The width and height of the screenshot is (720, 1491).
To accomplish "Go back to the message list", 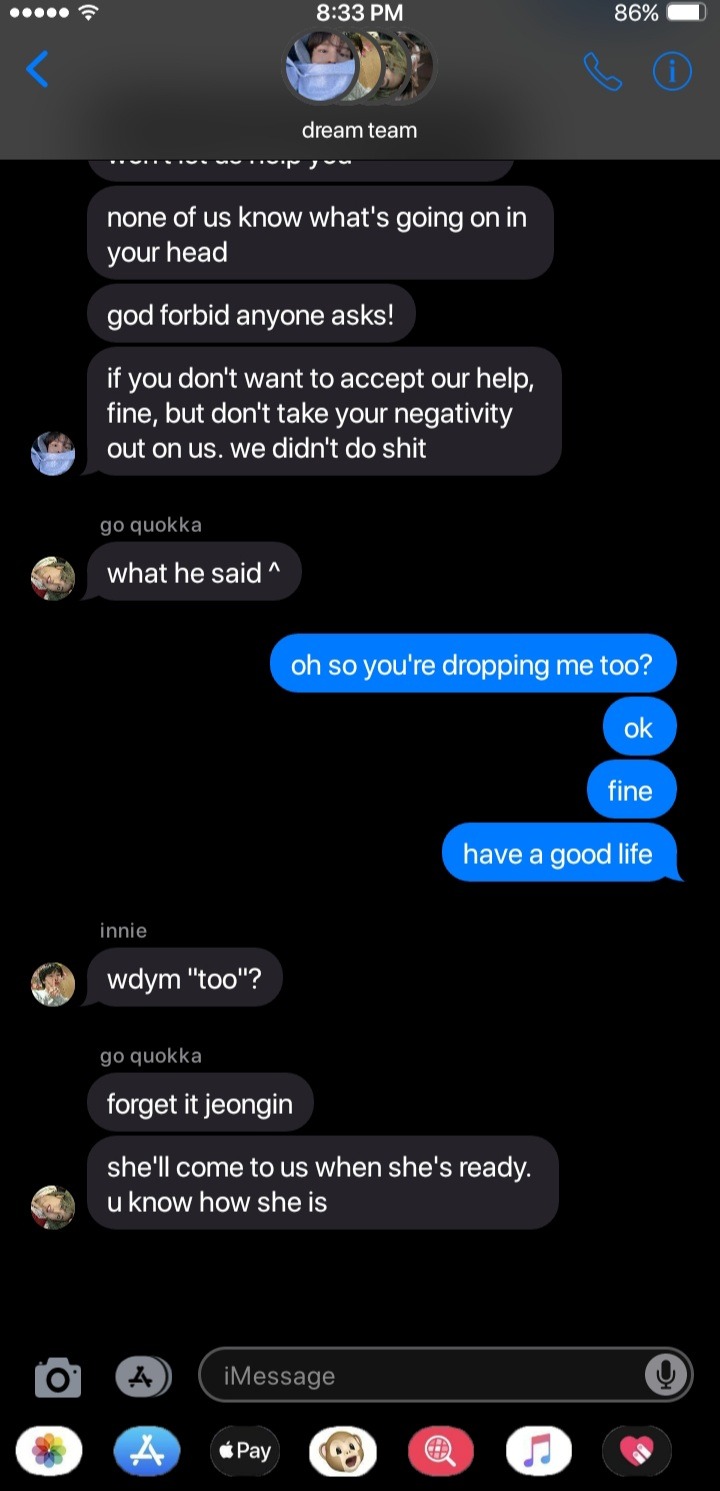I will (x=37, y=70).
